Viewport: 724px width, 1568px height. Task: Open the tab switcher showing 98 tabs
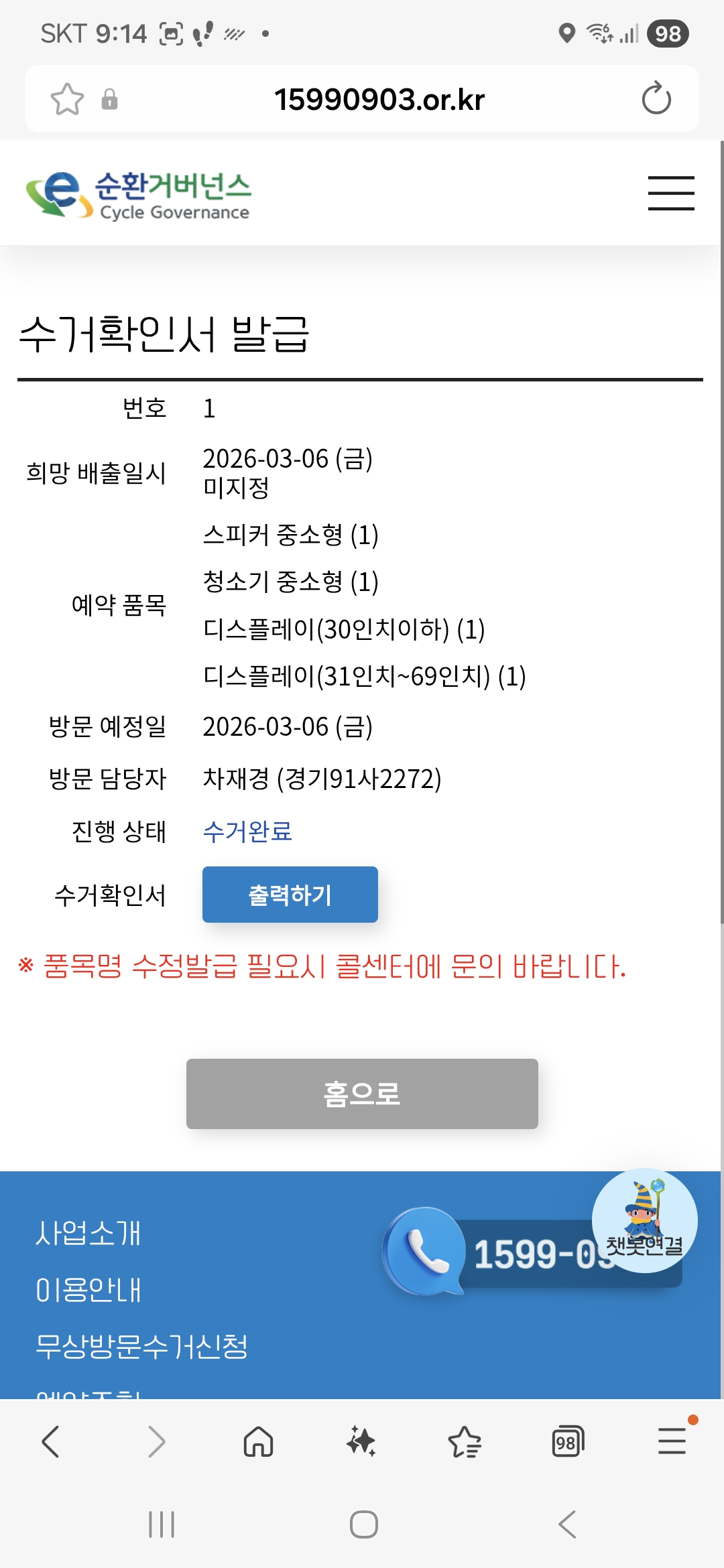tap(567, 1441)
